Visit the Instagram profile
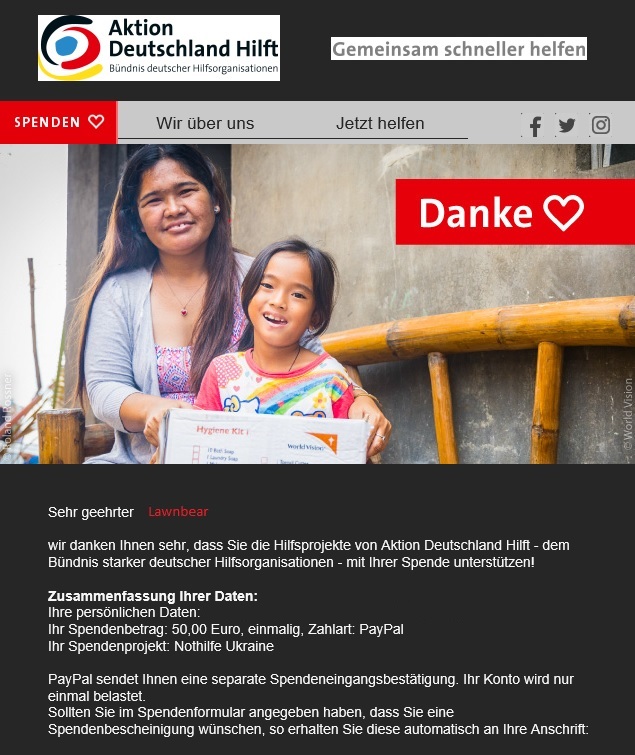Image resolution: width=635 pixels, height=755 pixels. click(x=601, y=125)
